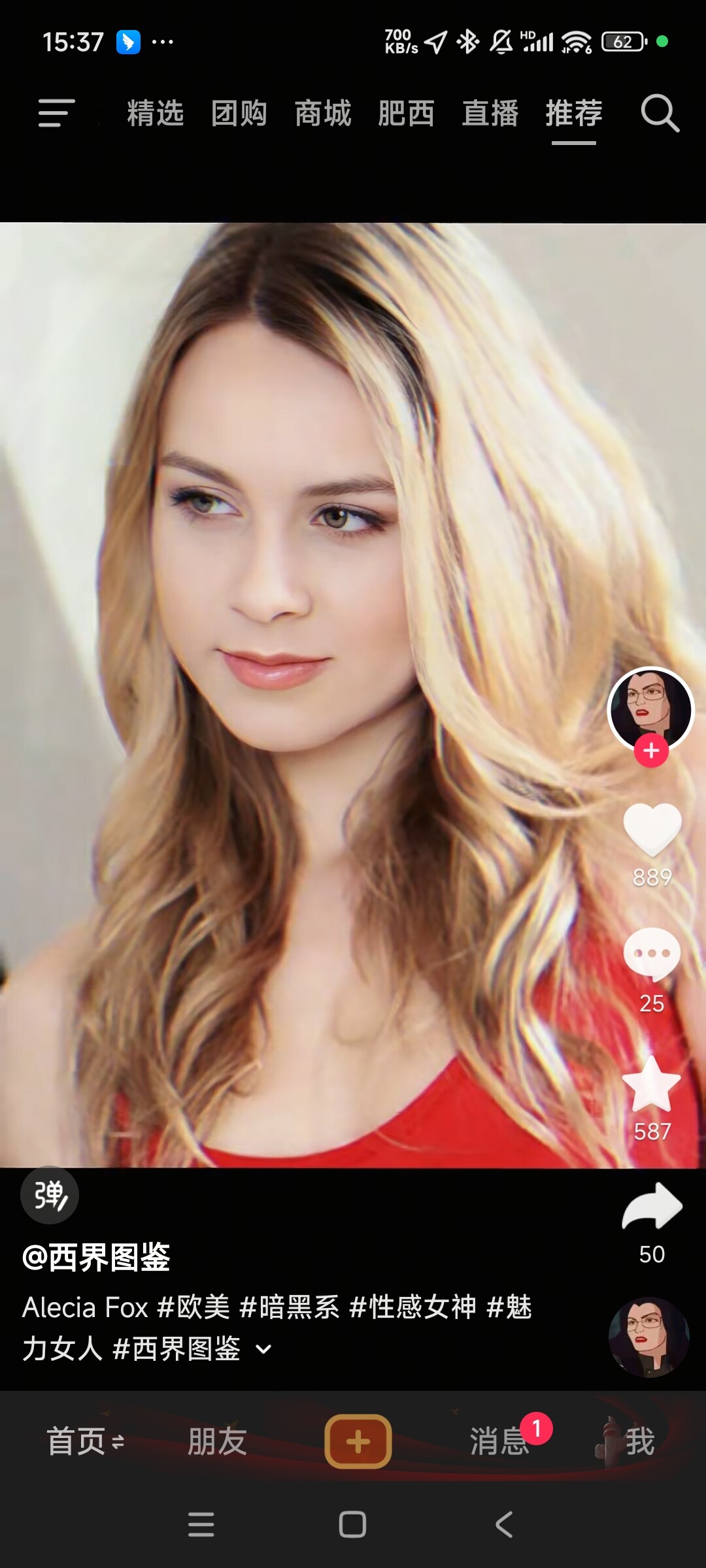706x1568 pixels.
Task: Like this video with the heart
Action: pyautogui.click(x=652, y=828)
